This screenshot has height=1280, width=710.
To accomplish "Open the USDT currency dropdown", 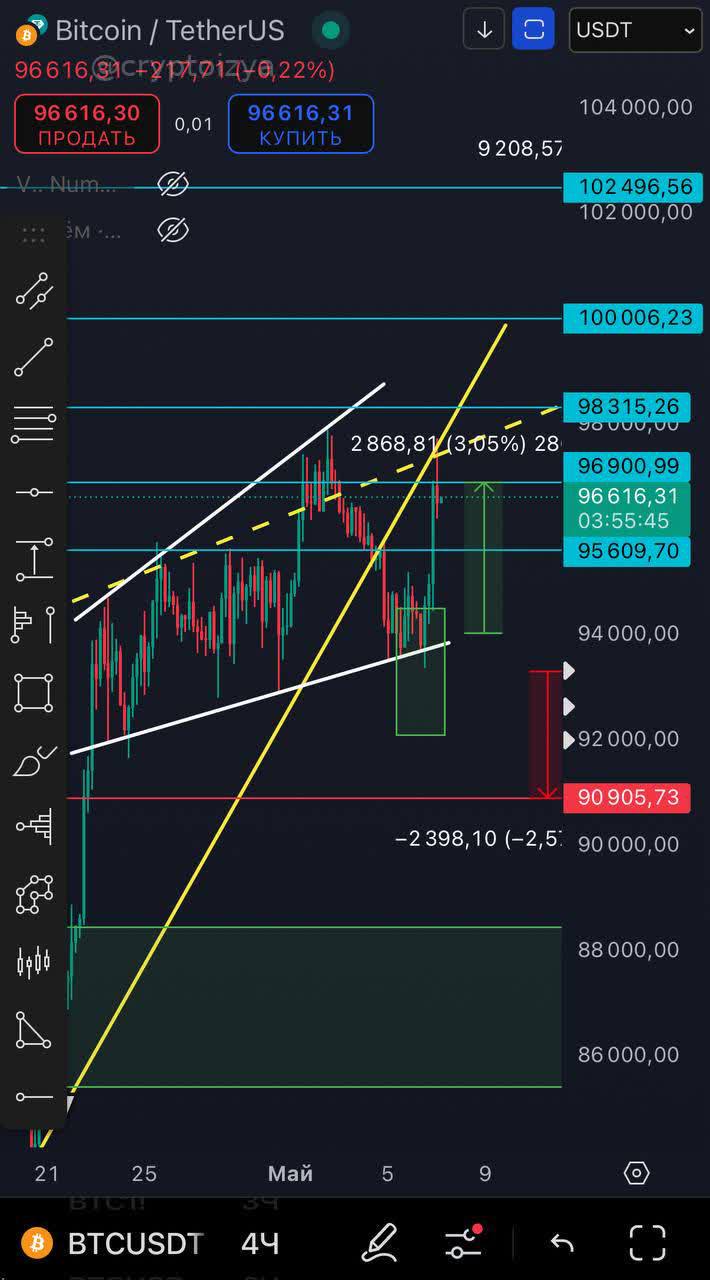I will (x=634, y=30).
